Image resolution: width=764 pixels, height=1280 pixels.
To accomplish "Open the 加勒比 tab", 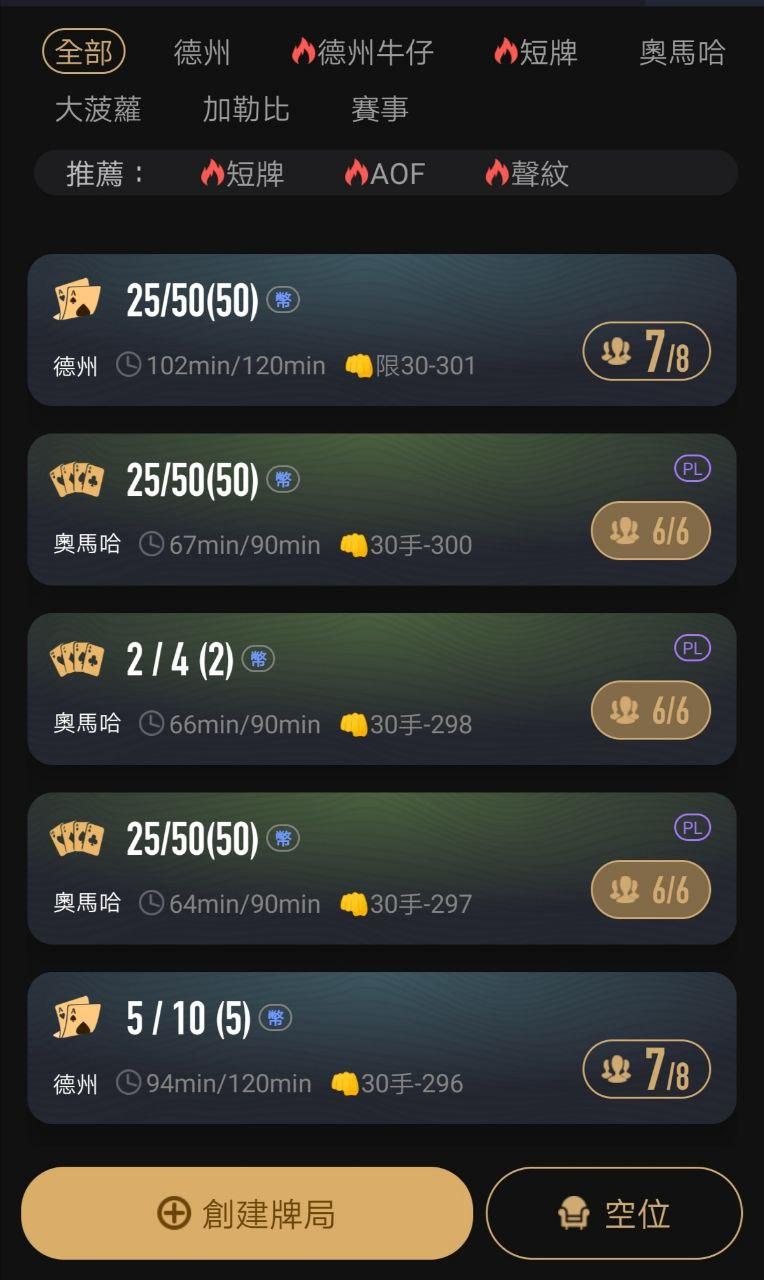I will click(x=246, y=109).
